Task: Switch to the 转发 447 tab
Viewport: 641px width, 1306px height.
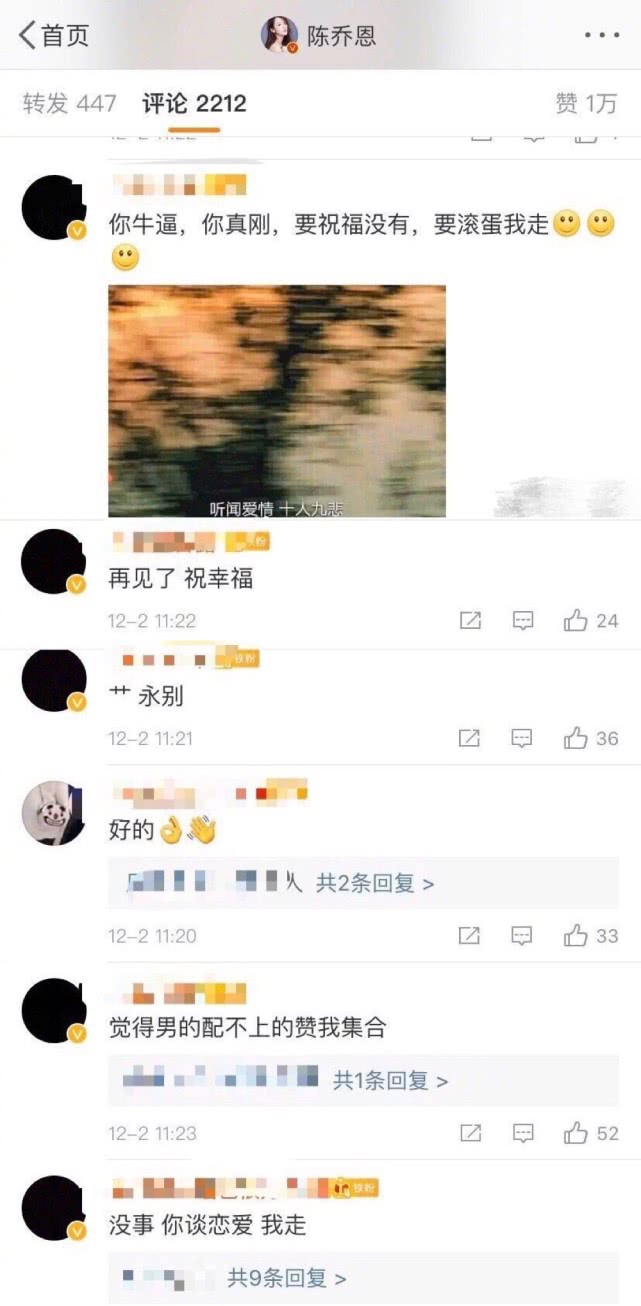Action: 70,103
